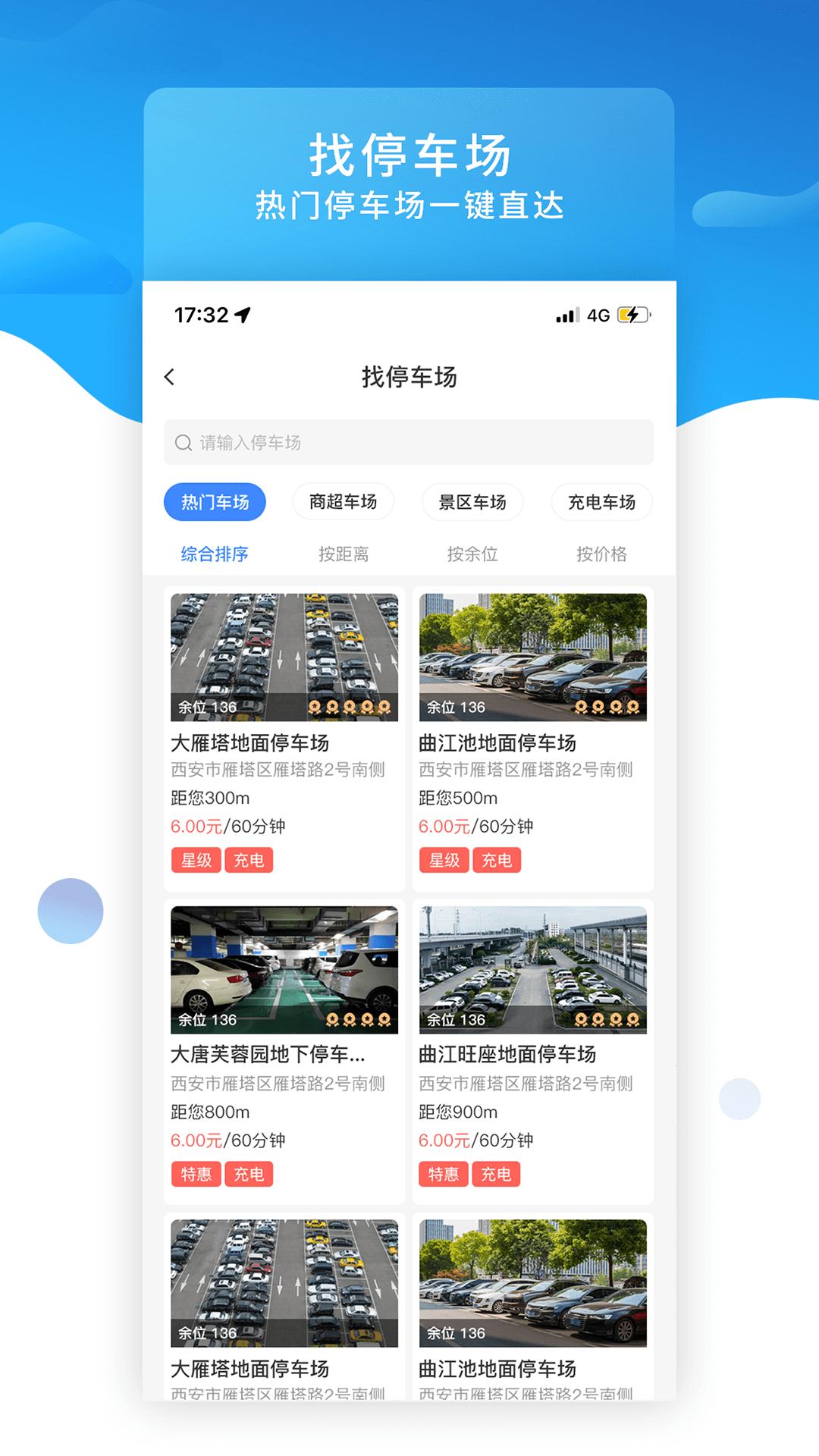The width and height of the screenshot is (819, 1456).
Task: Select the 热门车场 tab
Action: tap(215, 502)
